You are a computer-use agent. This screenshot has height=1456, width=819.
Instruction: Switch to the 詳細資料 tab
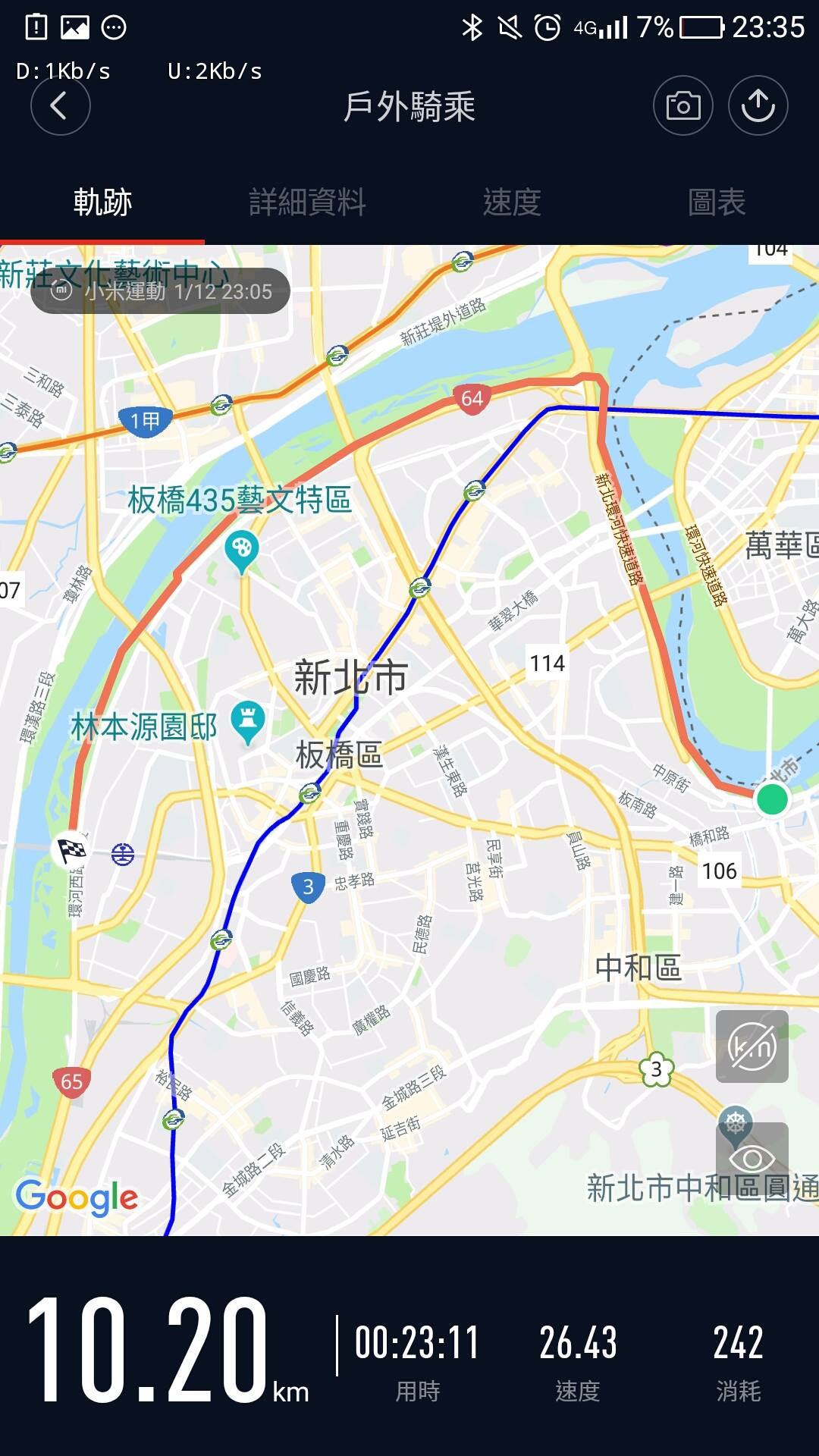click(x=307, y=202)
